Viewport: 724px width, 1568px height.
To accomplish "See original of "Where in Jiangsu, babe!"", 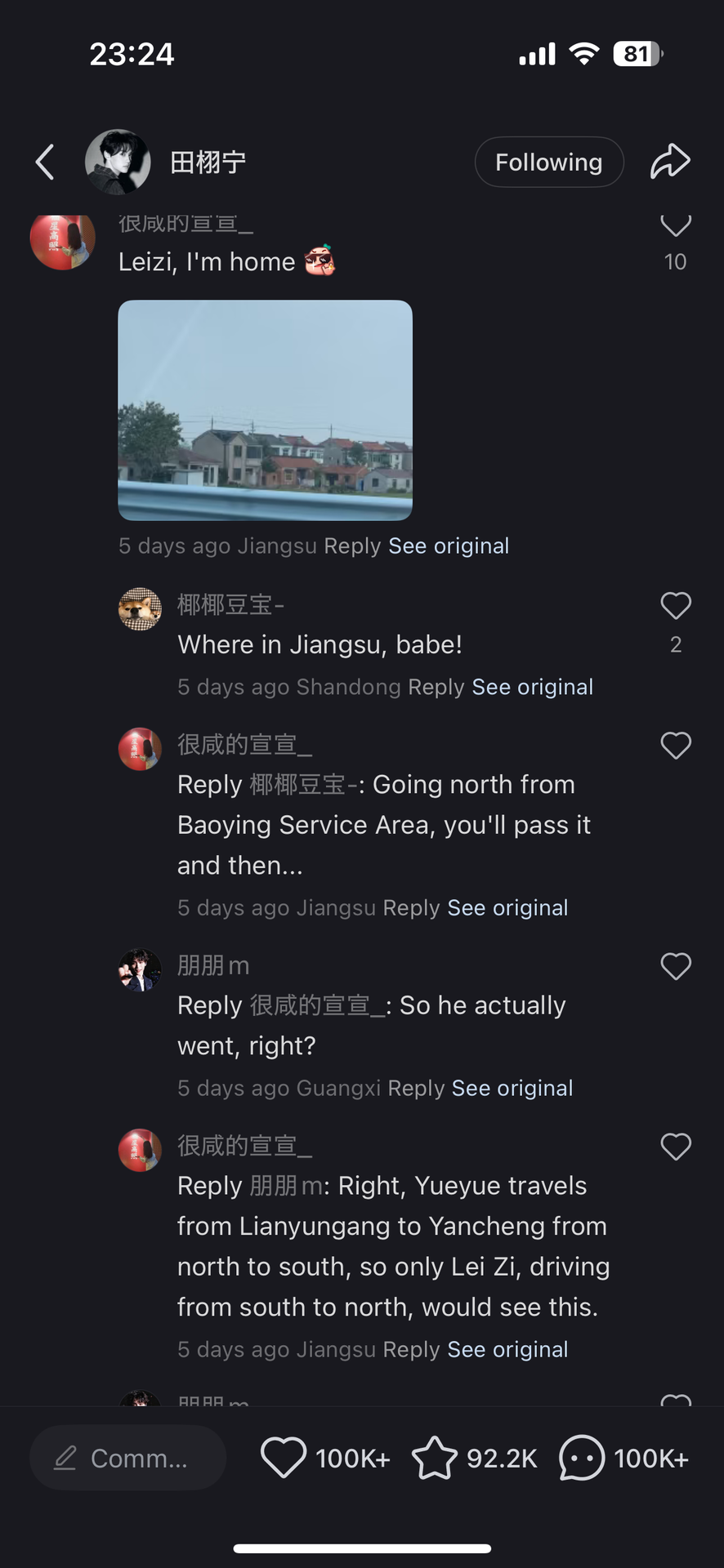I will 532,687.
